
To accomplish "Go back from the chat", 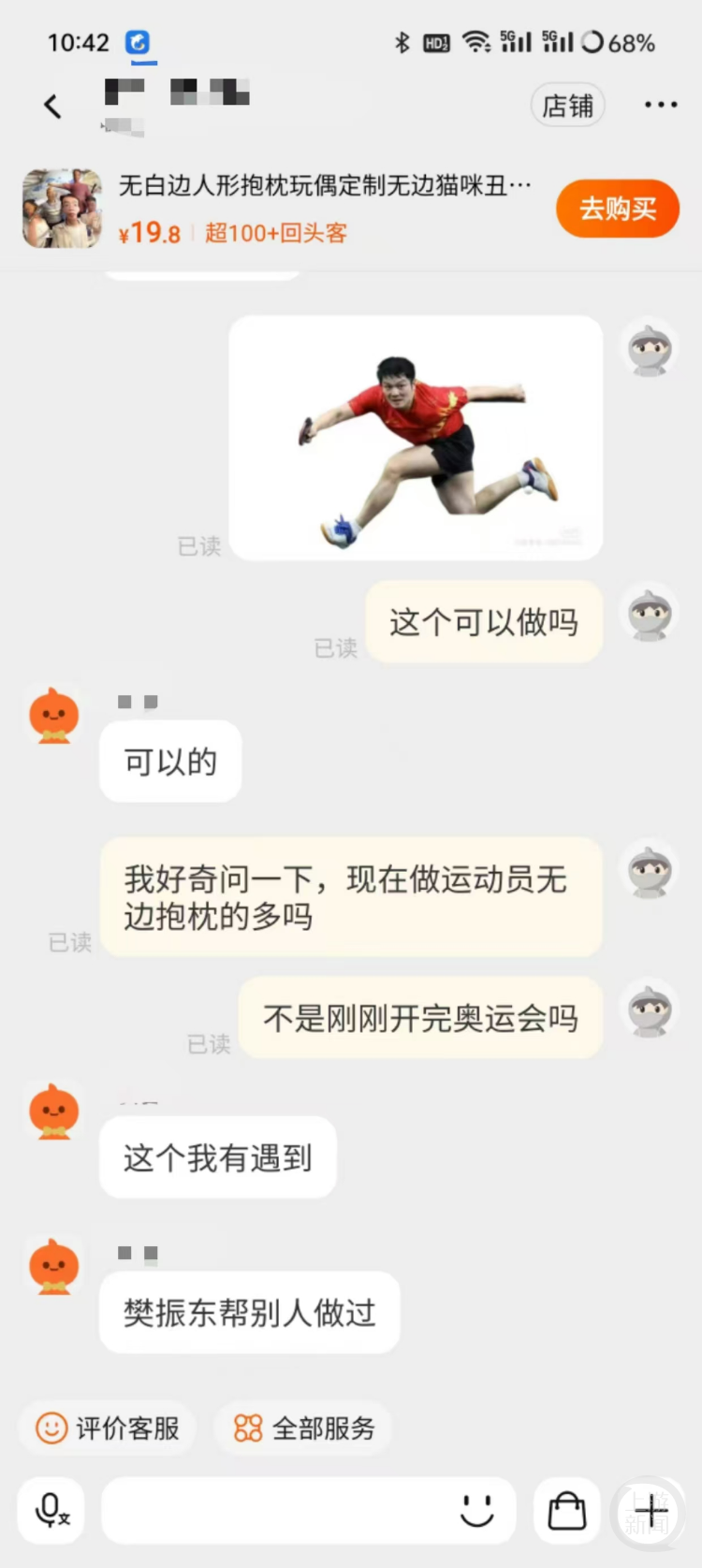I will pyautogui.click(x=52, y=107).
